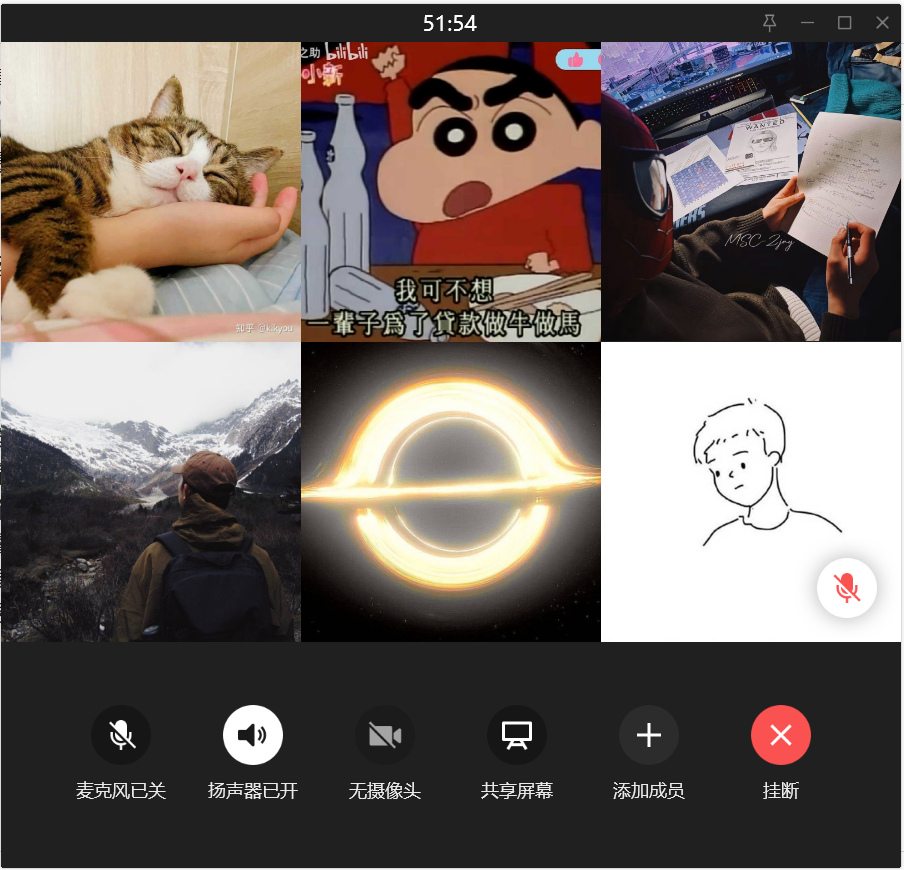Close the call window
The image size is (904, 870).
pyautogui.click(x=882, y=22)
